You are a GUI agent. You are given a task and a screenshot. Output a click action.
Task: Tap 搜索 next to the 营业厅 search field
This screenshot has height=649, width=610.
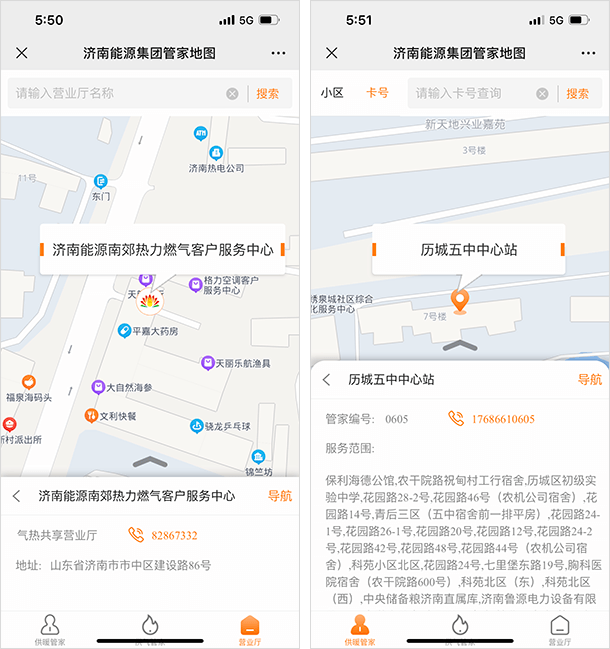pos(268,93)
